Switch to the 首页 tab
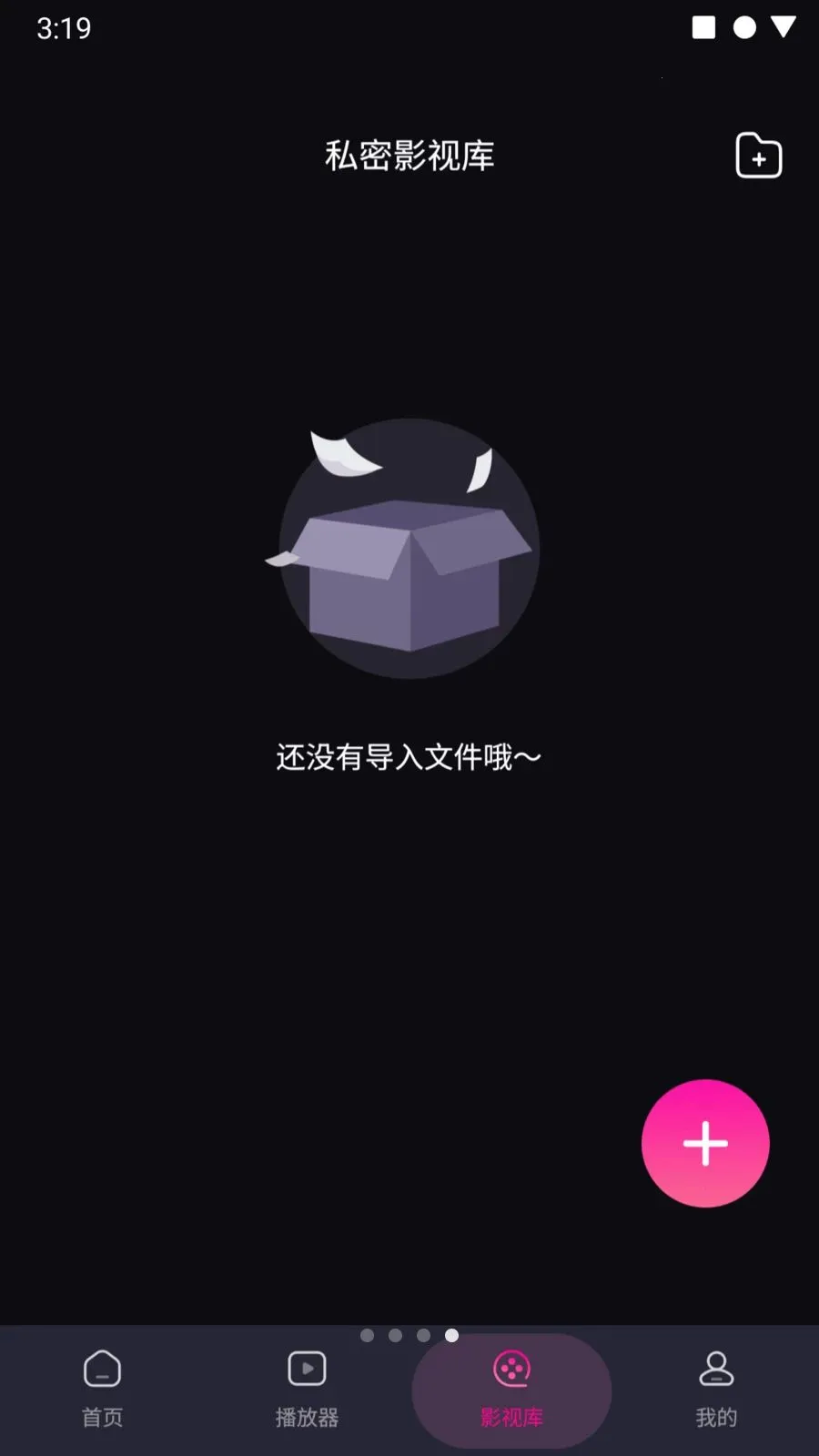 pyautogui.click(x=102, y=1390)
